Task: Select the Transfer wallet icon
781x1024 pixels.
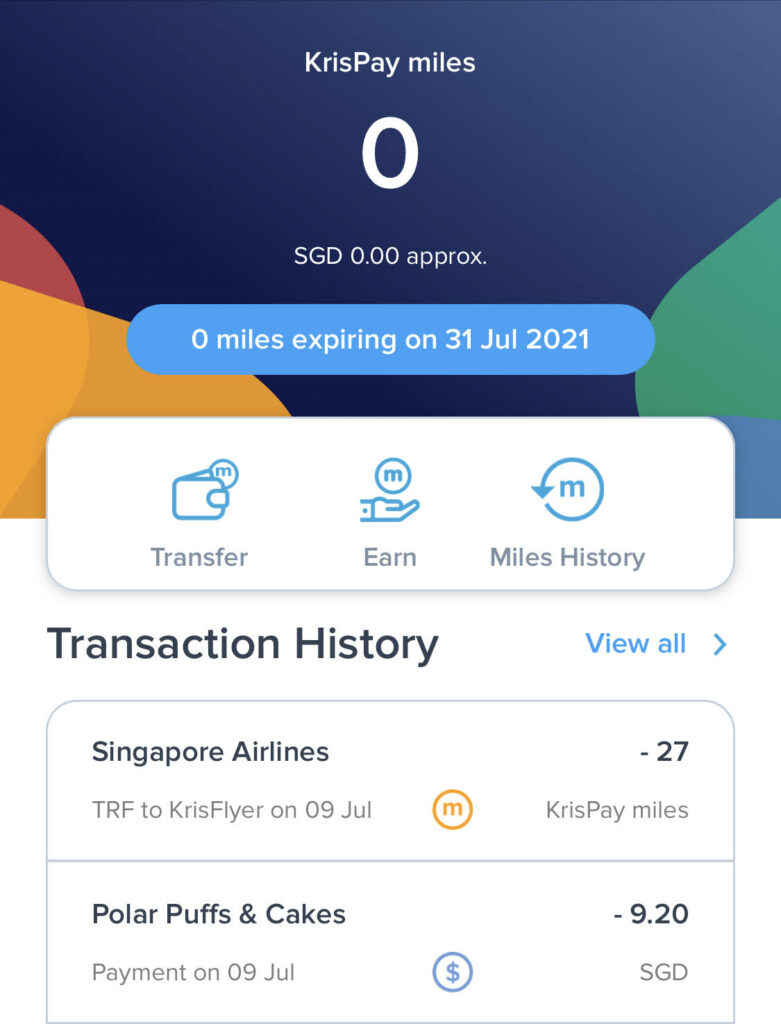Action: click(199, 488)
